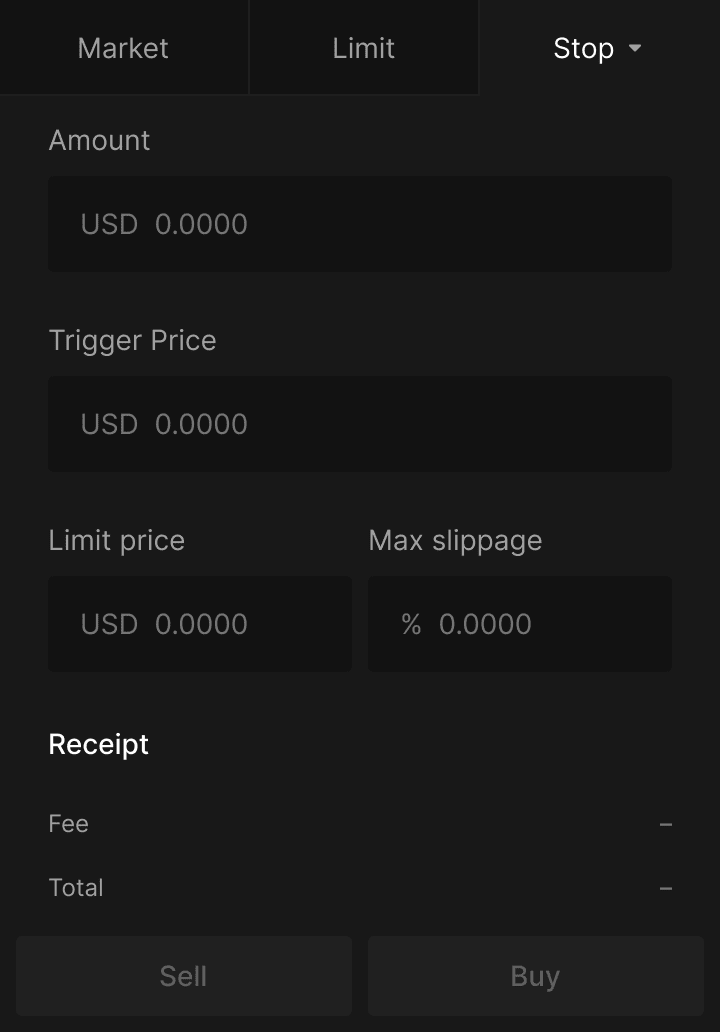Click the Limit price label
720x1032 pixels.
coord(116,540)
